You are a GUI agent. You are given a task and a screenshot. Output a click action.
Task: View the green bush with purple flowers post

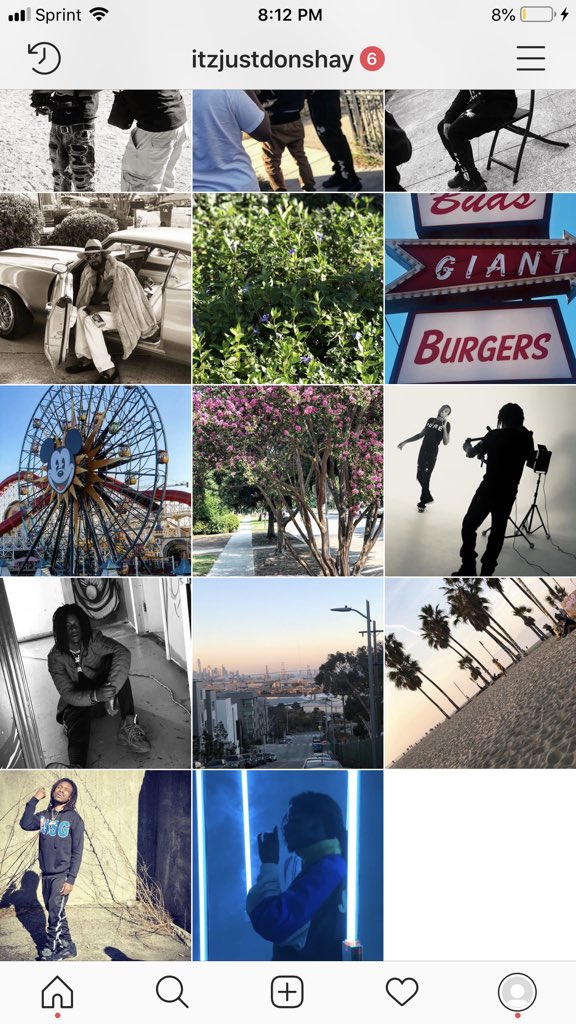click(288, 288)
